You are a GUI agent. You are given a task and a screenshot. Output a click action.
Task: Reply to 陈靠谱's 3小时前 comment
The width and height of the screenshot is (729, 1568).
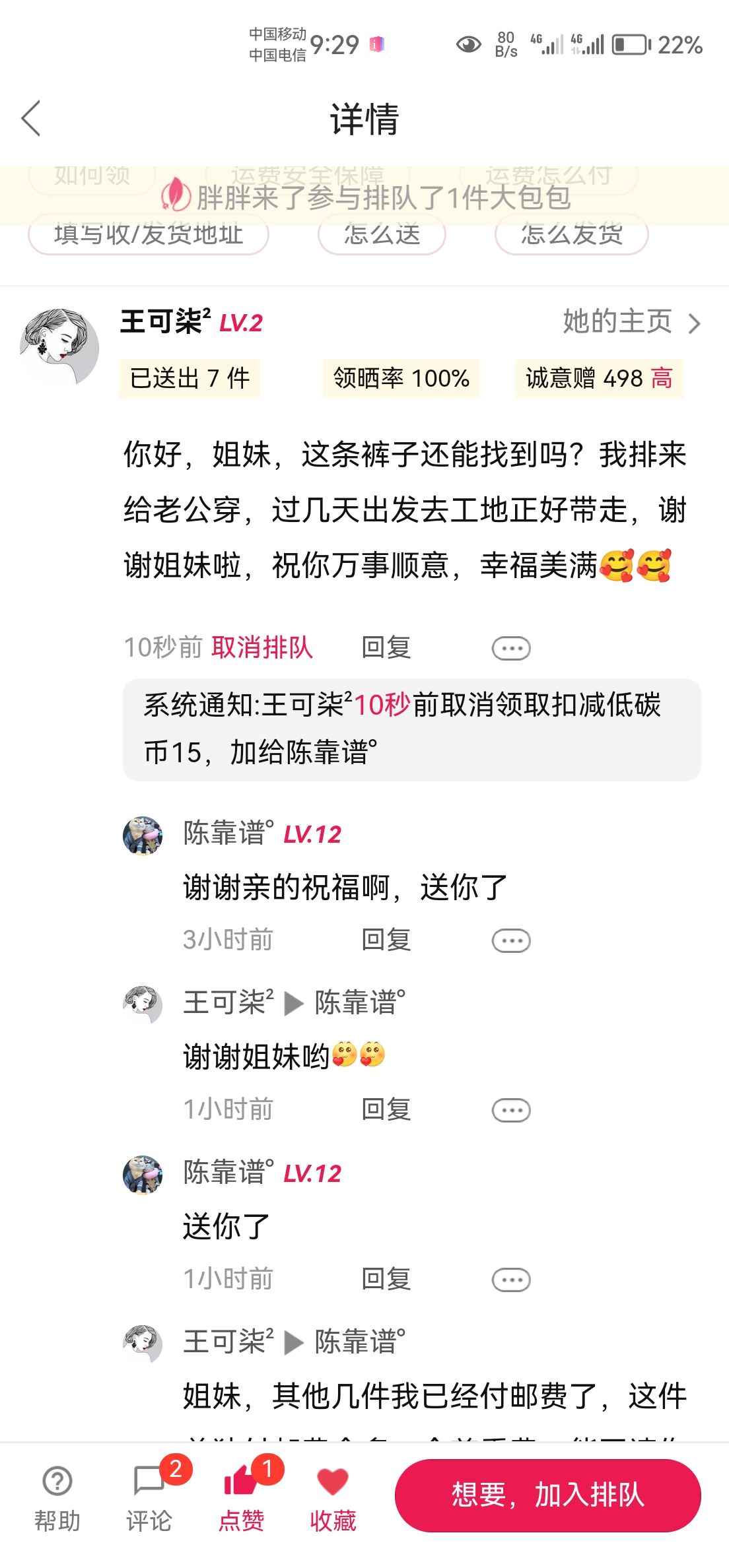[x=386, y=940]
